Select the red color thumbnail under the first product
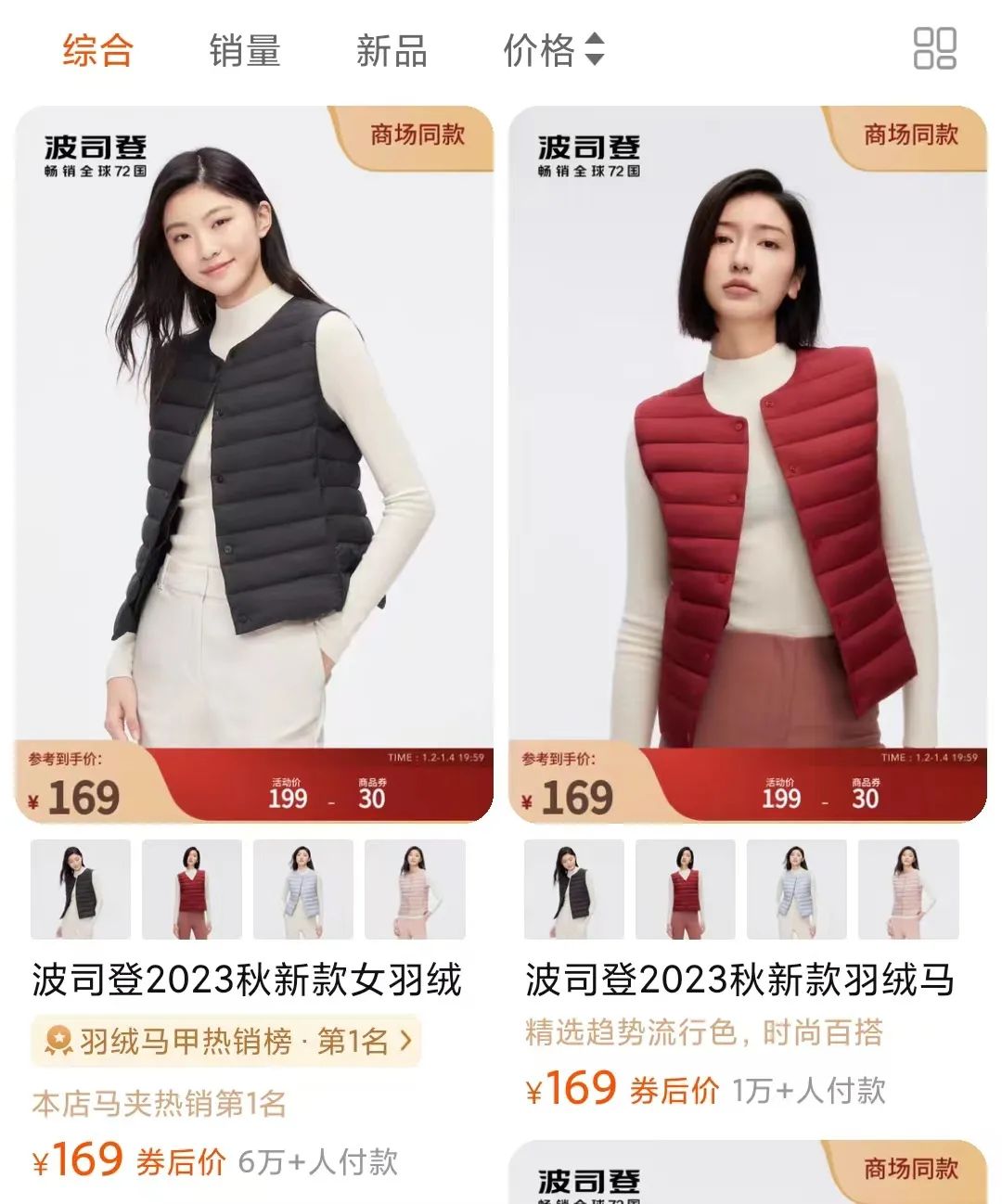Viewport: 1002px width, 1204px height. pos(192,889)
